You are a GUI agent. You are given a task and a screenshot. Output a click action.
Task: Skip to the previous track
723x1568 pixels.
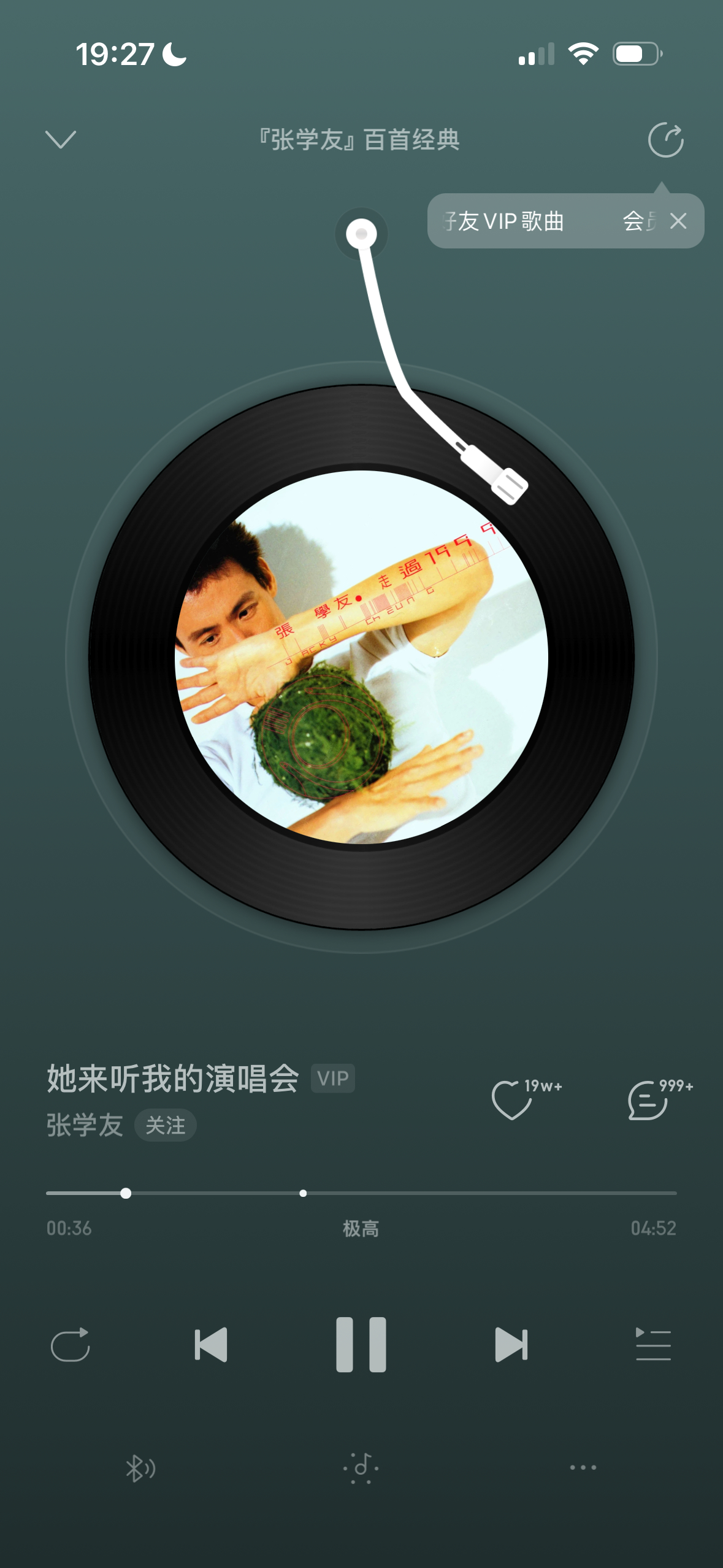tap(211, 1345)
